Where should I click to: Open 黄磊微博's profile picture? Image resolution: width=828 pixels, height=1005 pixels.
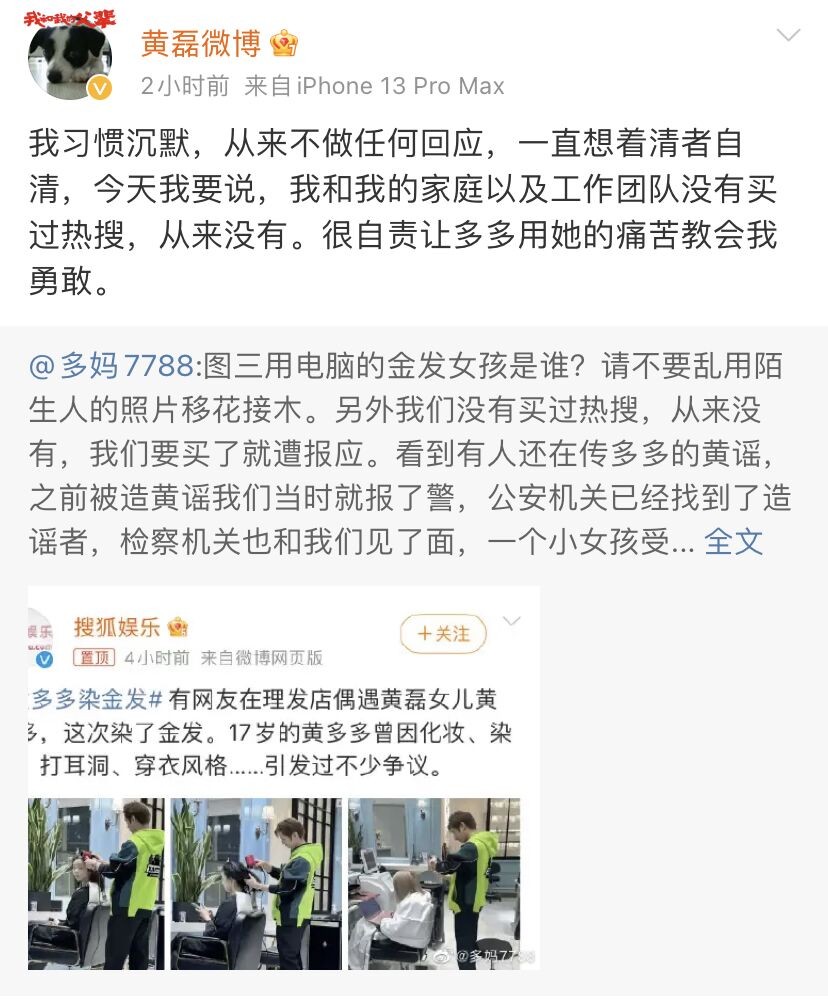click(69, 56)
